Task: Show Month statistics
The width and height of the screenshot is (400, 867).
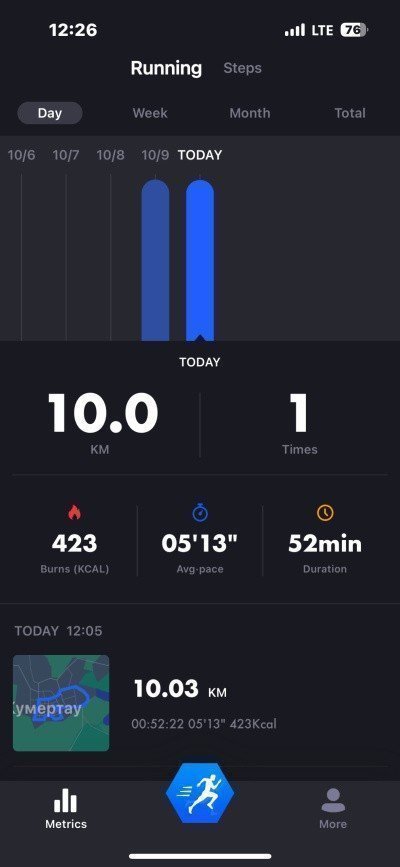Action: coord(250,113)
